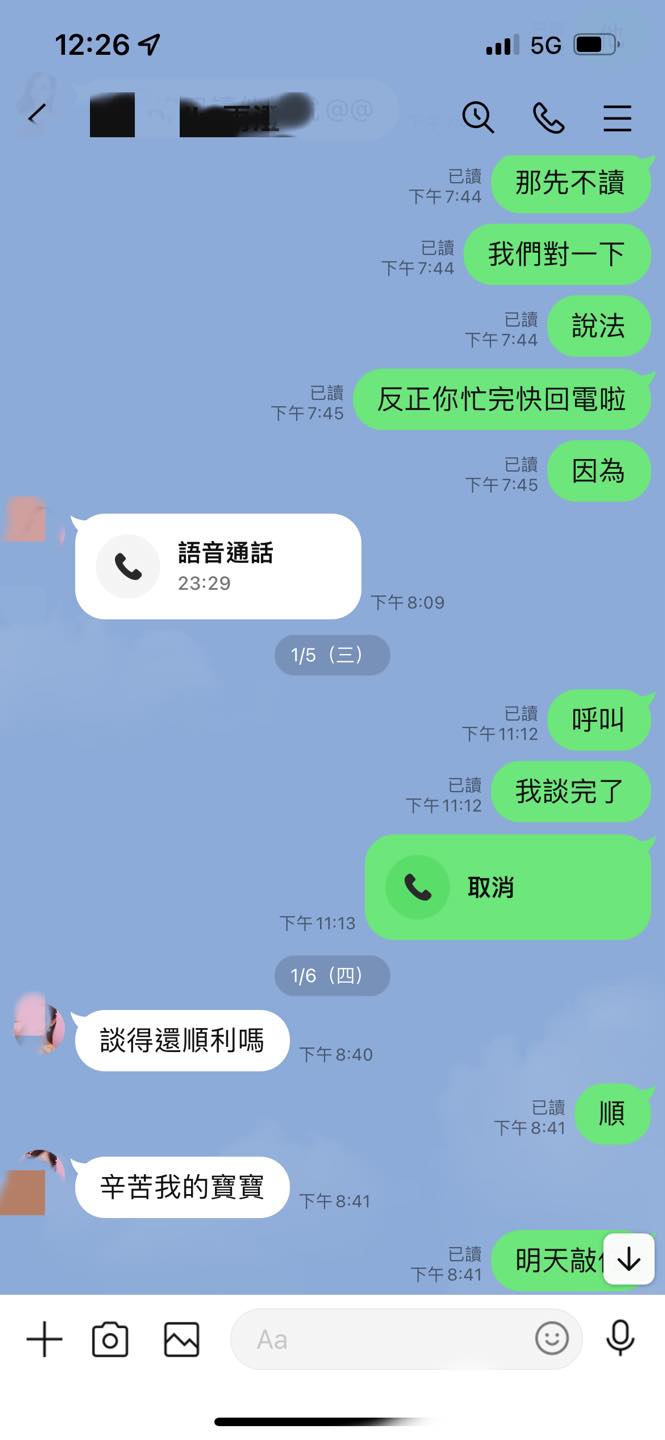Screen dimensions: 665x1440
Task: Open the emoji sticker picker
Action: (x=551, y=1338)
